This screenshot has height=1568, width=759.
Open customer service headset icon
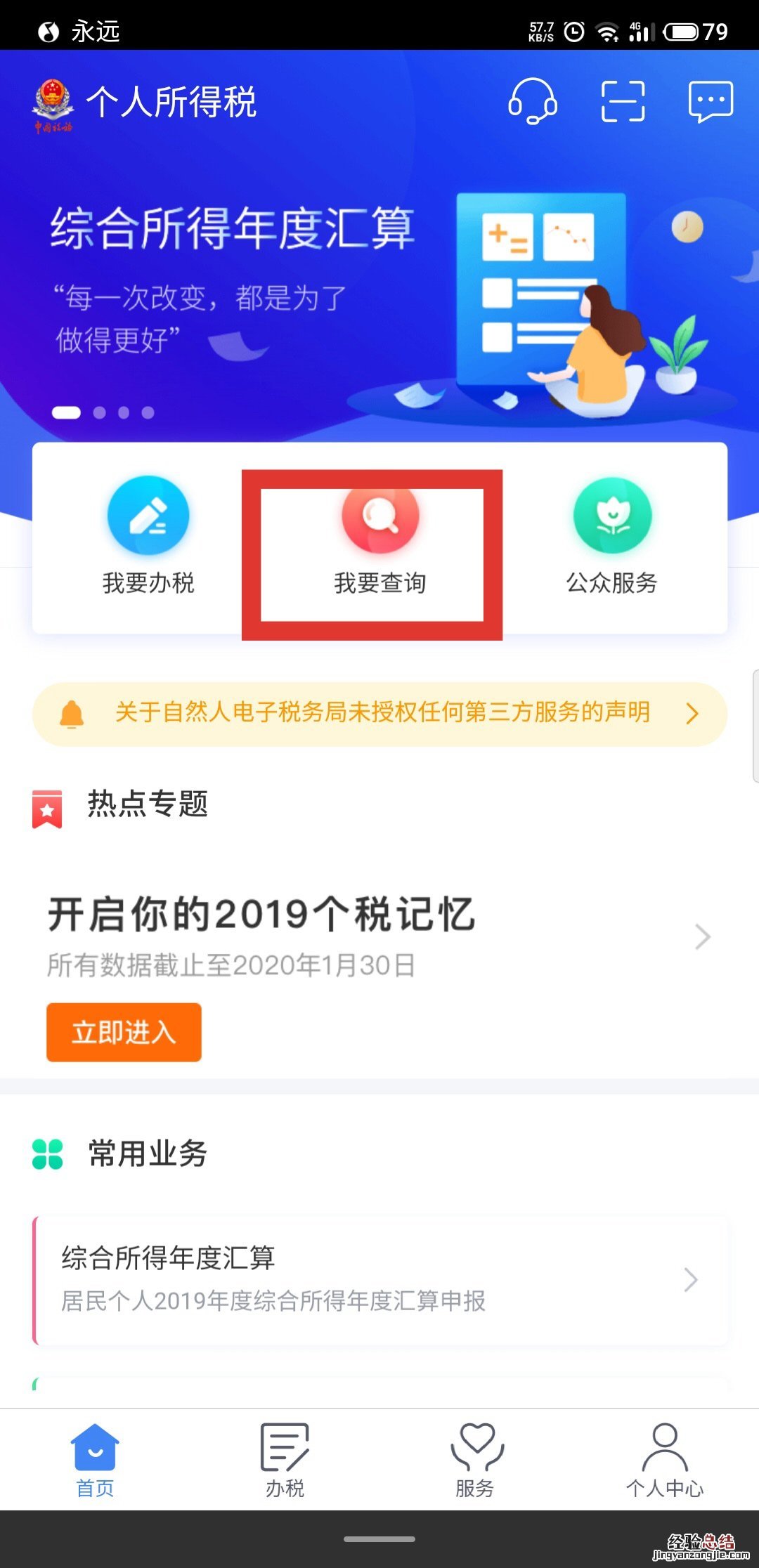(532, 101)
